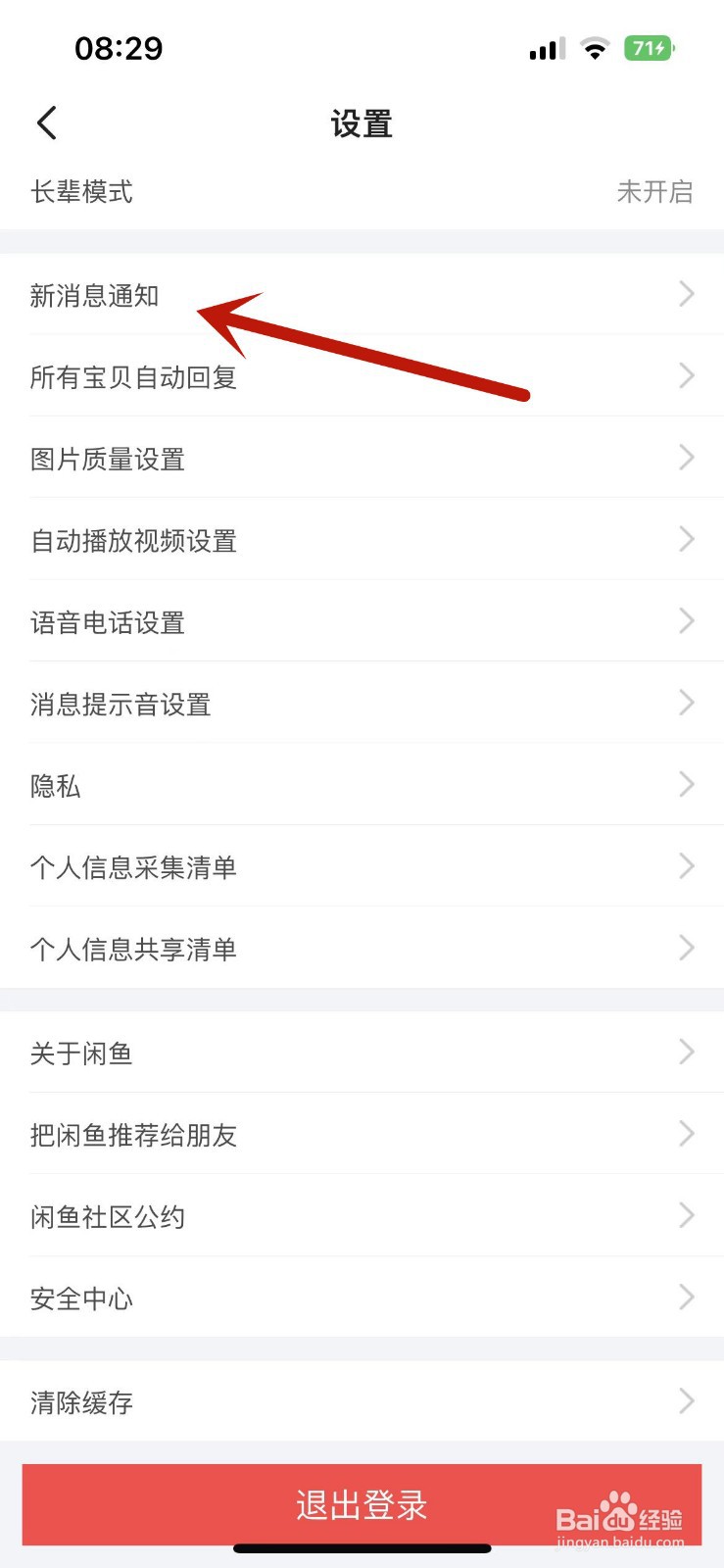Open 语音电话设置 voice call settings
This screenshot has height=1568, width=724.
[108, 621]
